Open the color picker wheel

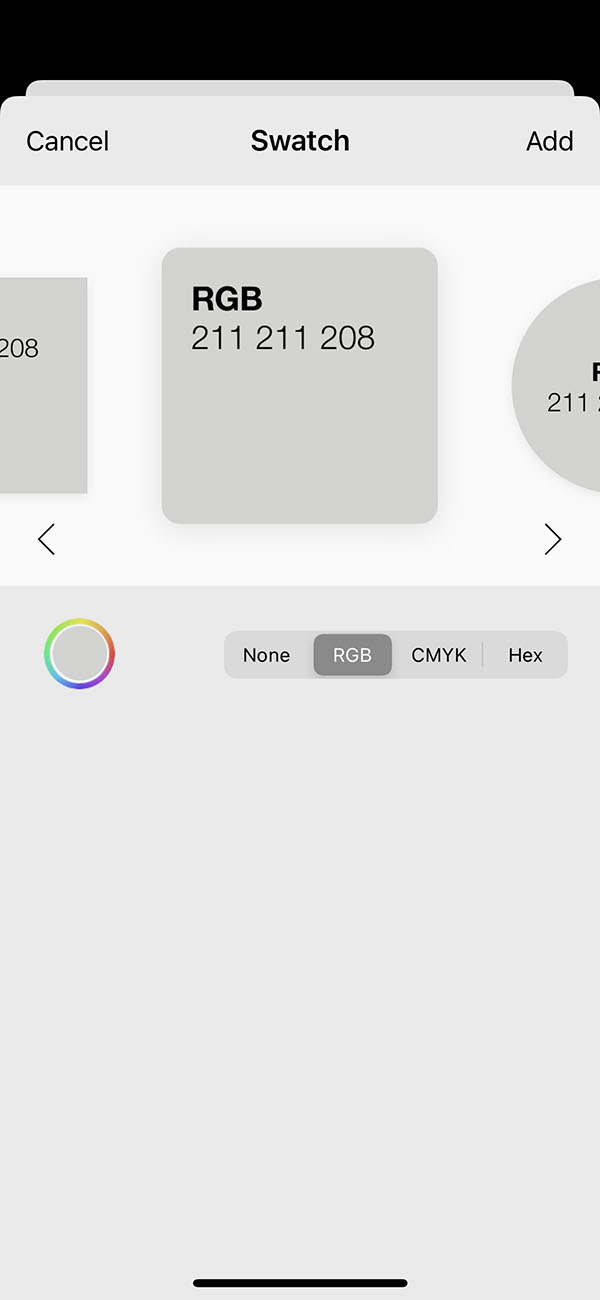(x=80, y=655)
